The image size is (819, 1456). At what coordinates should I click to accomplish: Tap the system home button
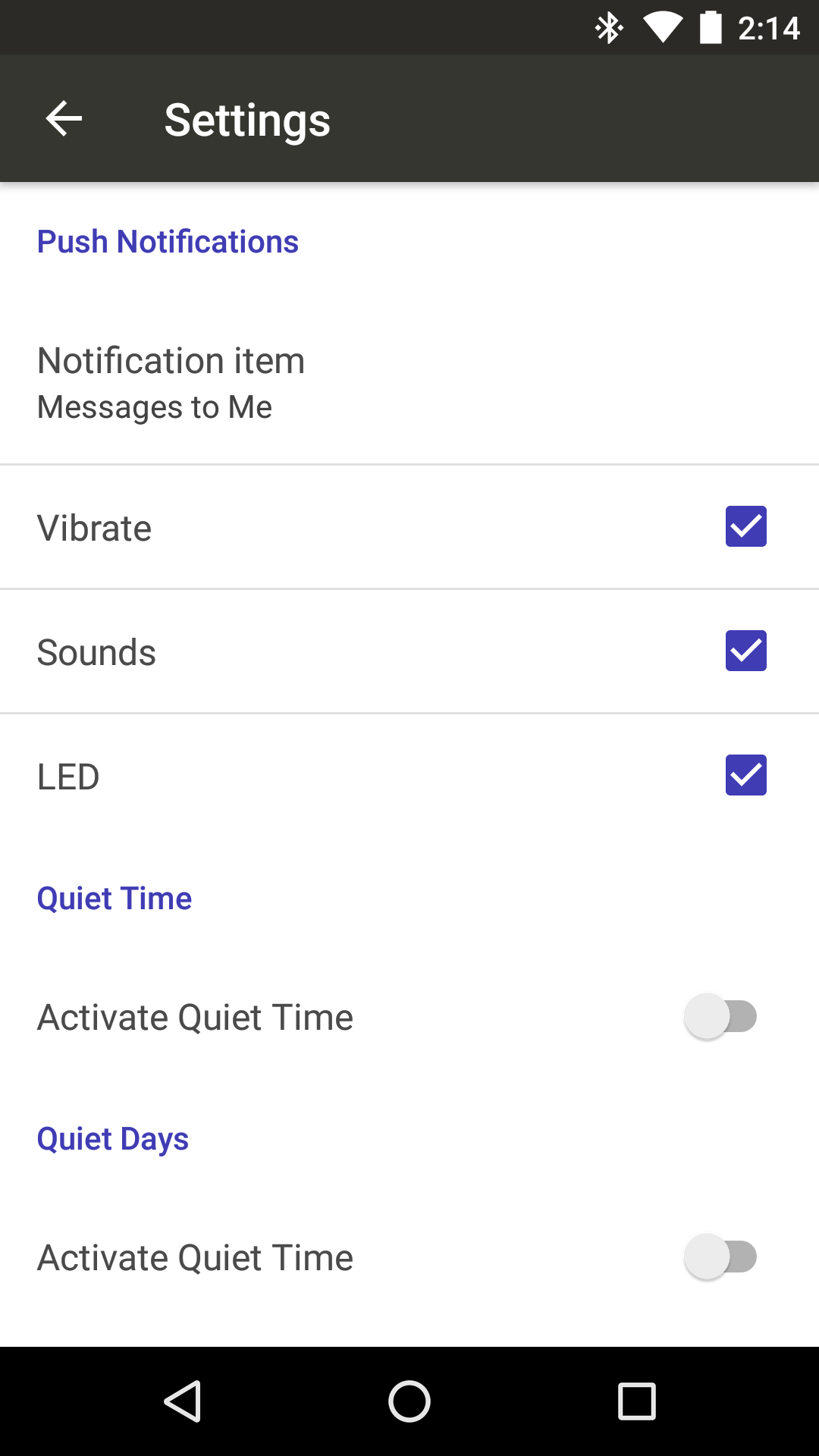click(x=409, y=1401)
